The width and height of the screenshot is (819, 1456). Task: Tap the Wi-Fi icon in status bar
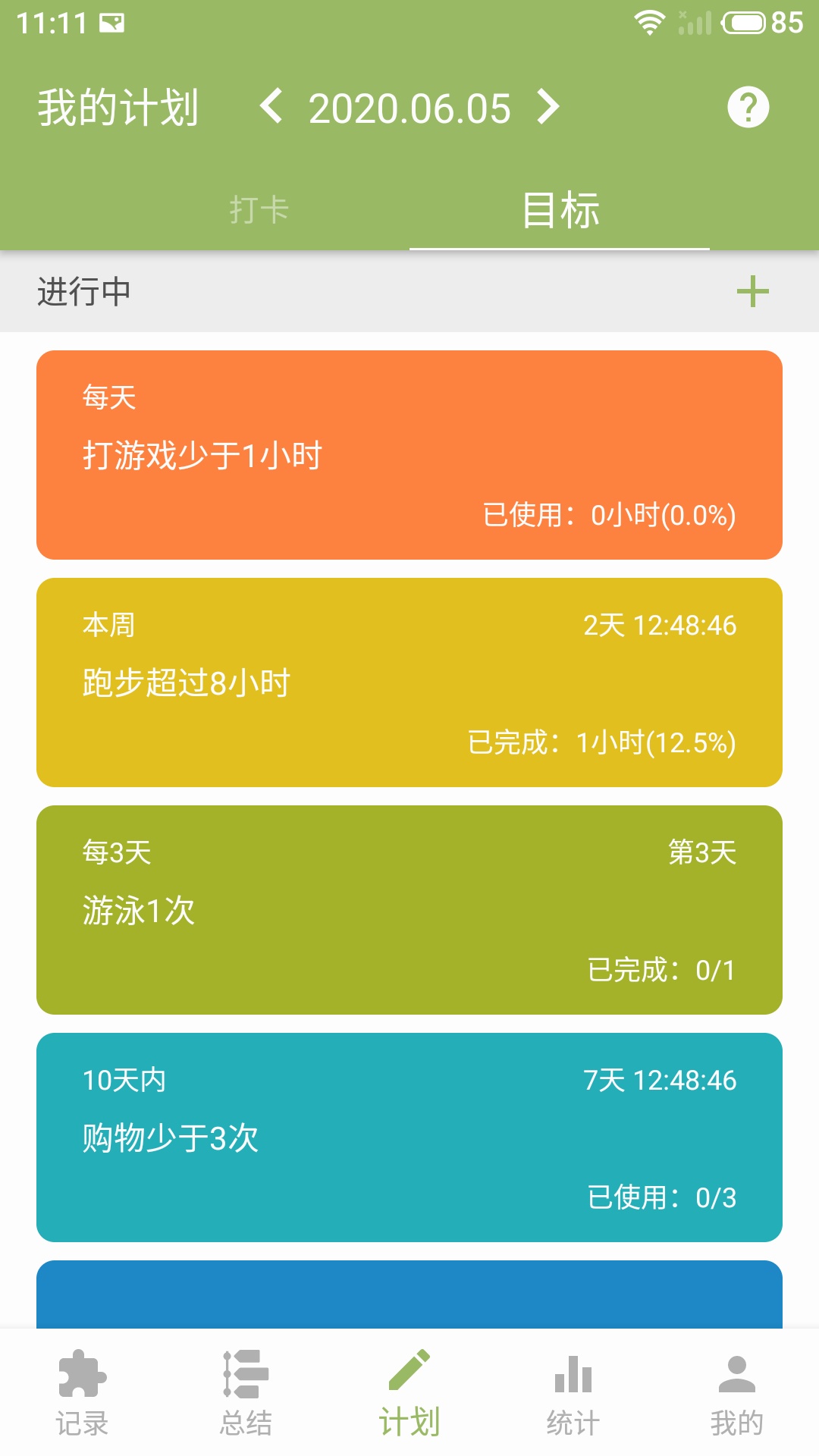651,23
